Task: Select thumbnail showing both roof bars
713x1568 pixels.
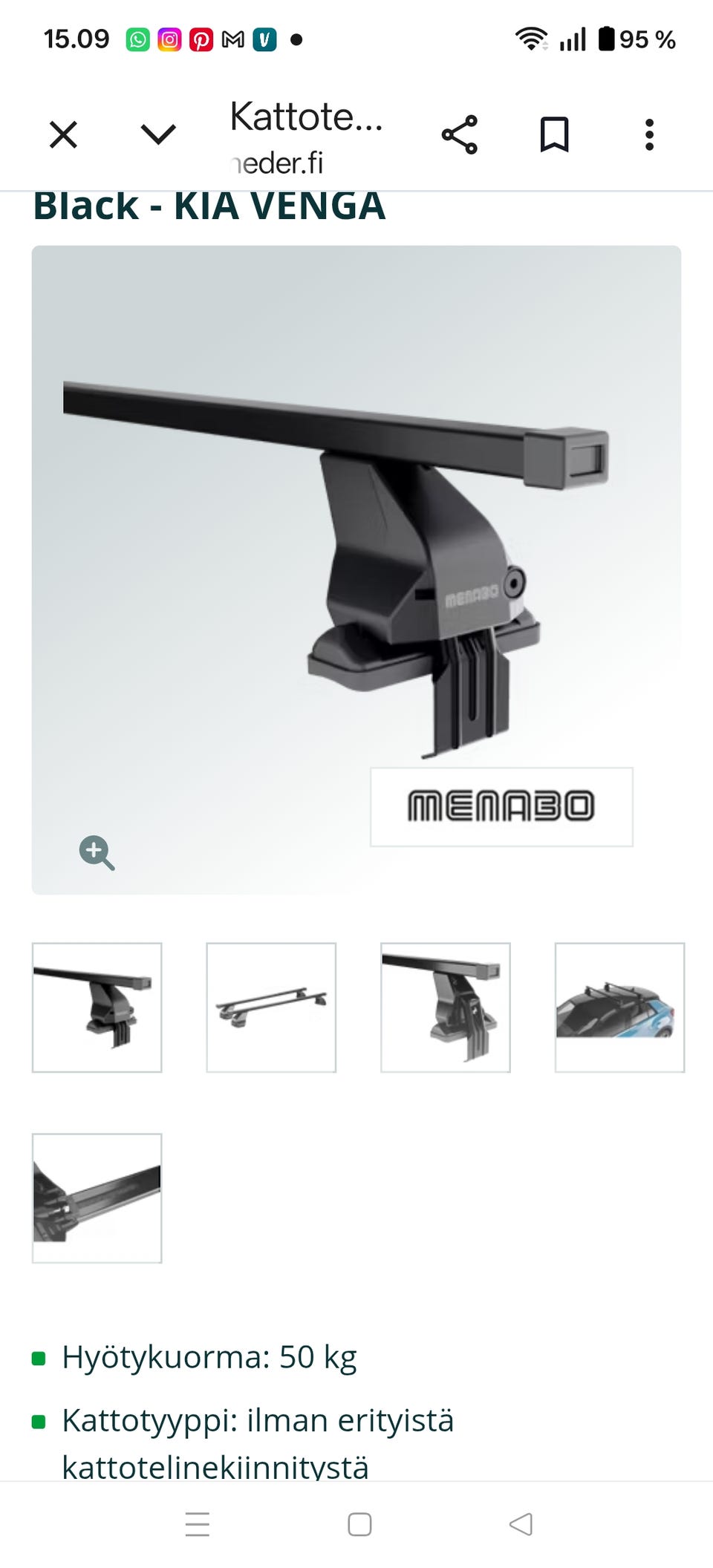Action: 271,1007
